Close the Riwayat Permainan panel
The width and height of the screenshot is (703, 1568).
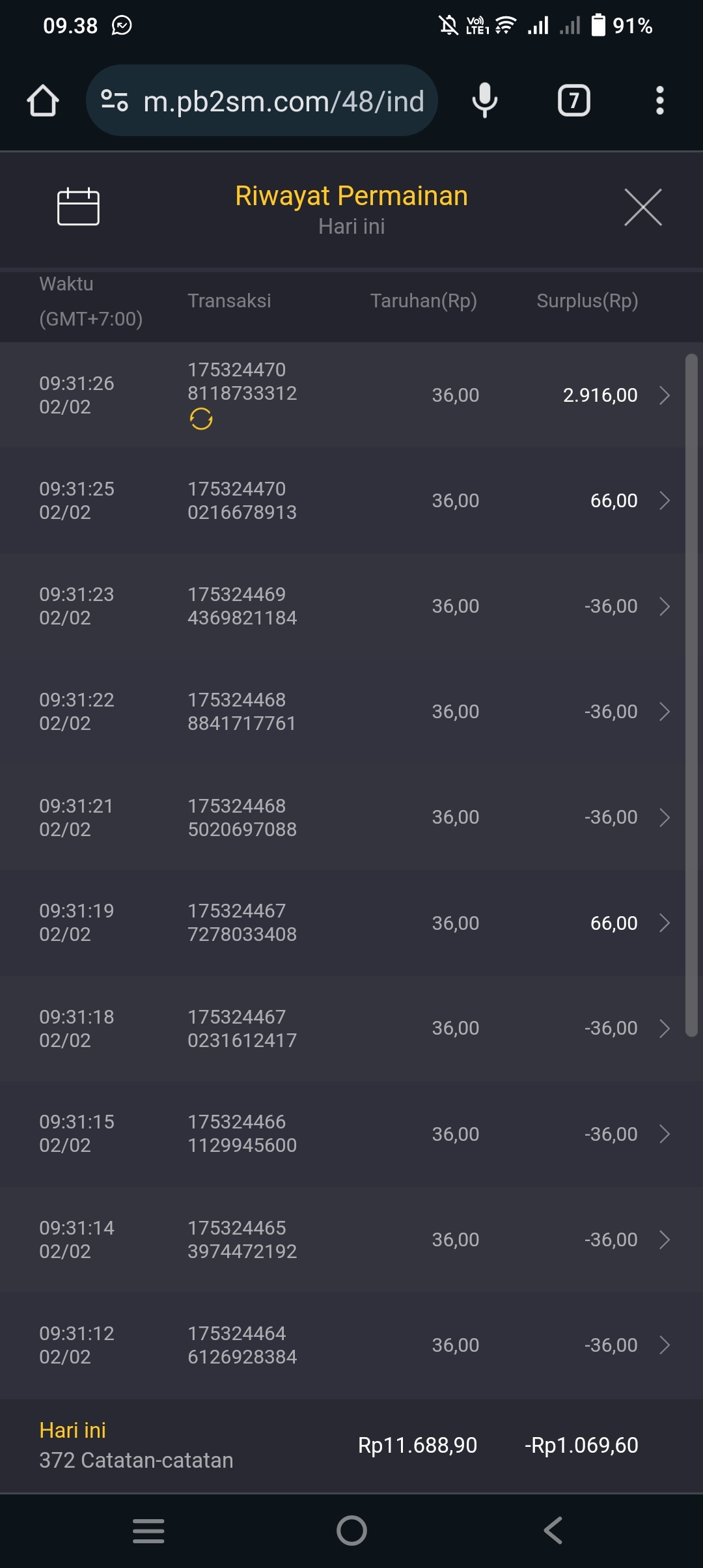pyautogui.click(x=642, y=208)
